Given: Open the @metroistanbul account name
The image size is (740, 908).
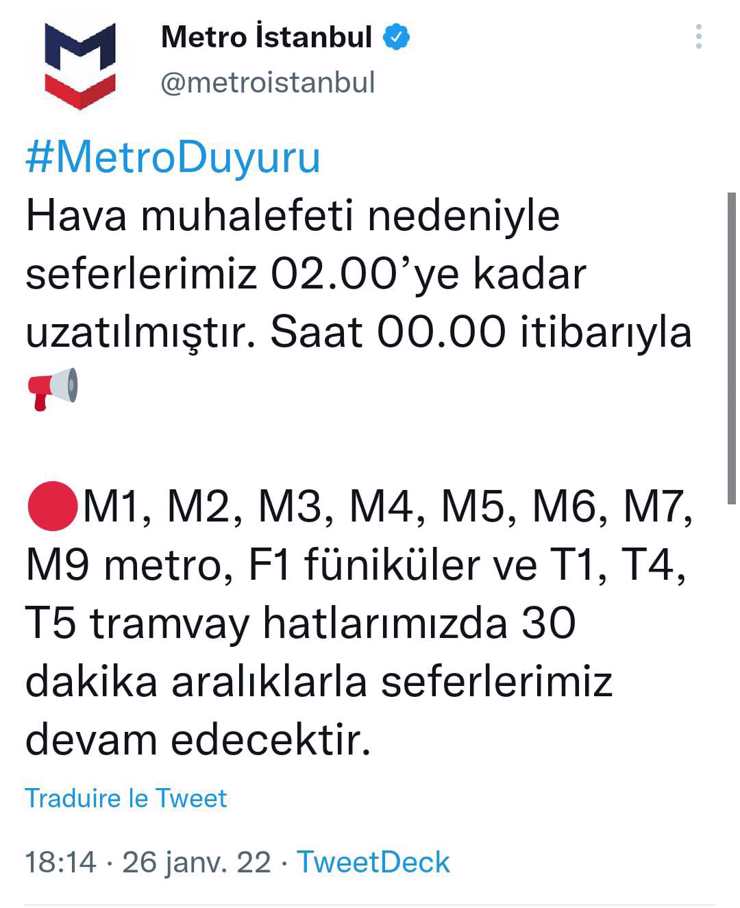Looking at the screenshot, I should point(267,82).
